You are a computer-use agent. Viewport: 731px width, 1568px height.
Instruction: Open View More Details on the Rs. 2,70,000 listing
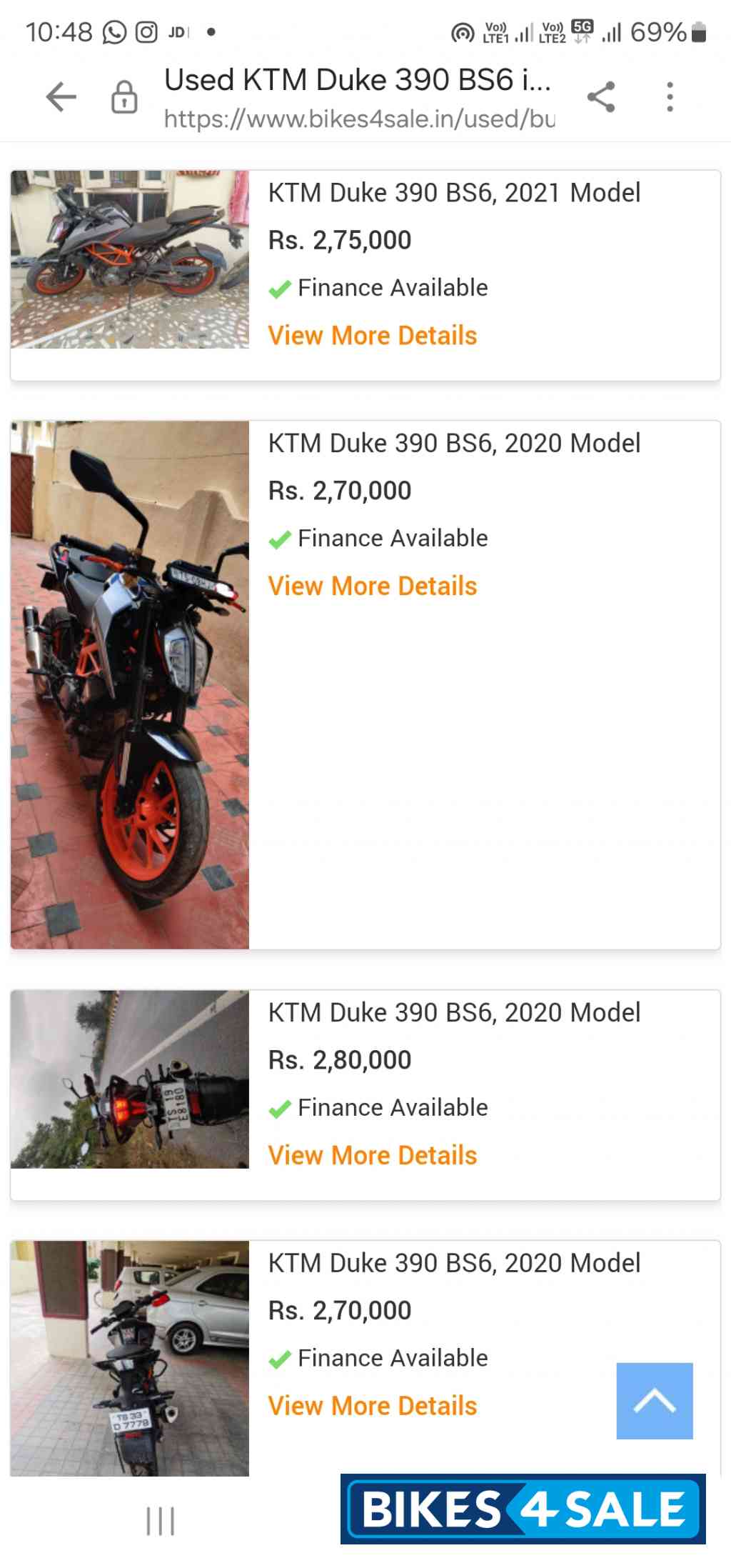click(x=373, y=586)
